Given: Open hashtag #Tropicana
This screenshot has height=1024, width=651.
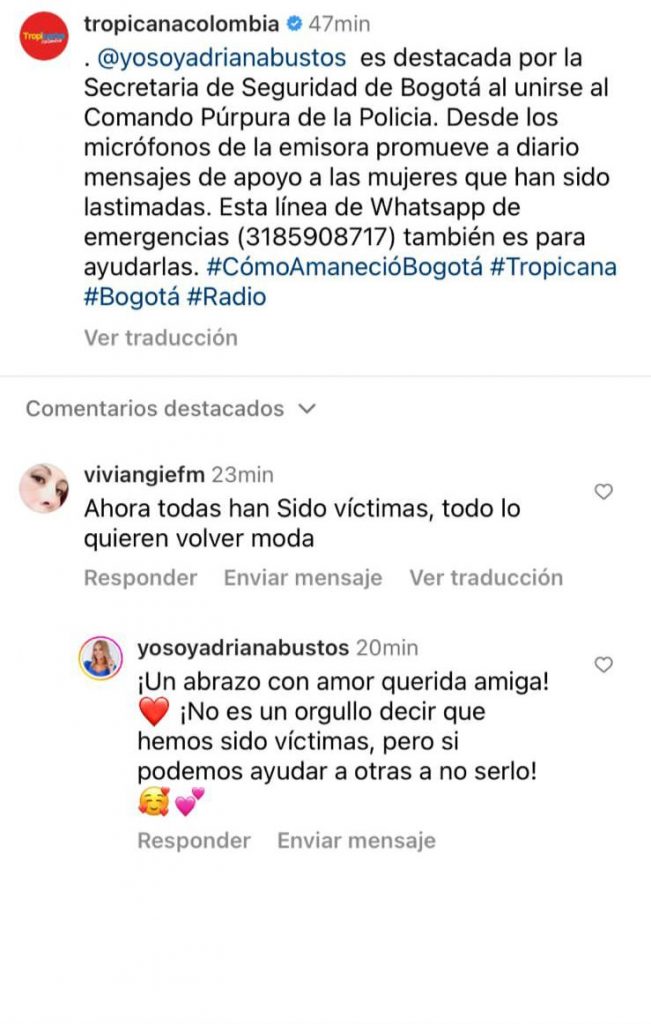Looking at the screenshot, I should pyautogui.click(x=553, y=267).
